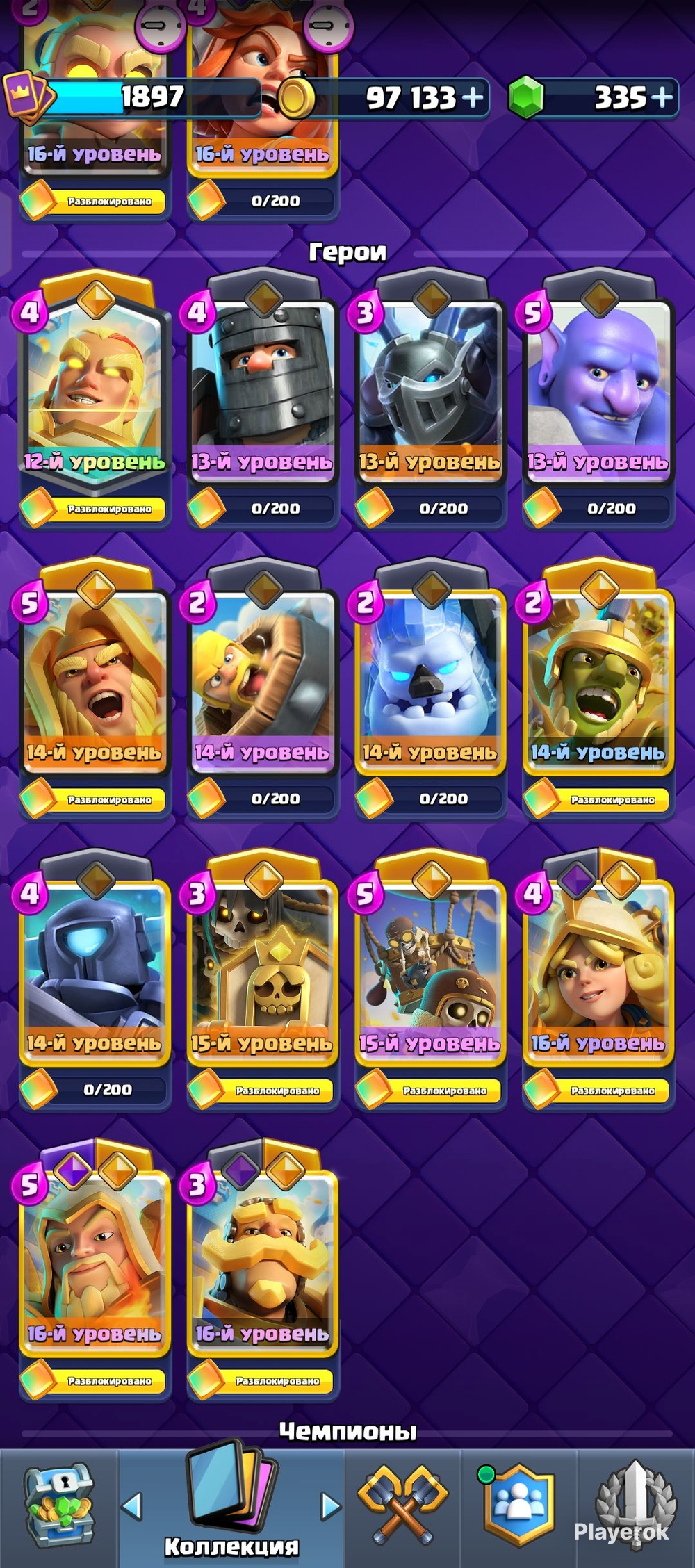Open the Mini P.E.K.K.A 14-й уровень card
Image resolution: width=695 pixels, height=1568 pixels.
pos(95,981)
